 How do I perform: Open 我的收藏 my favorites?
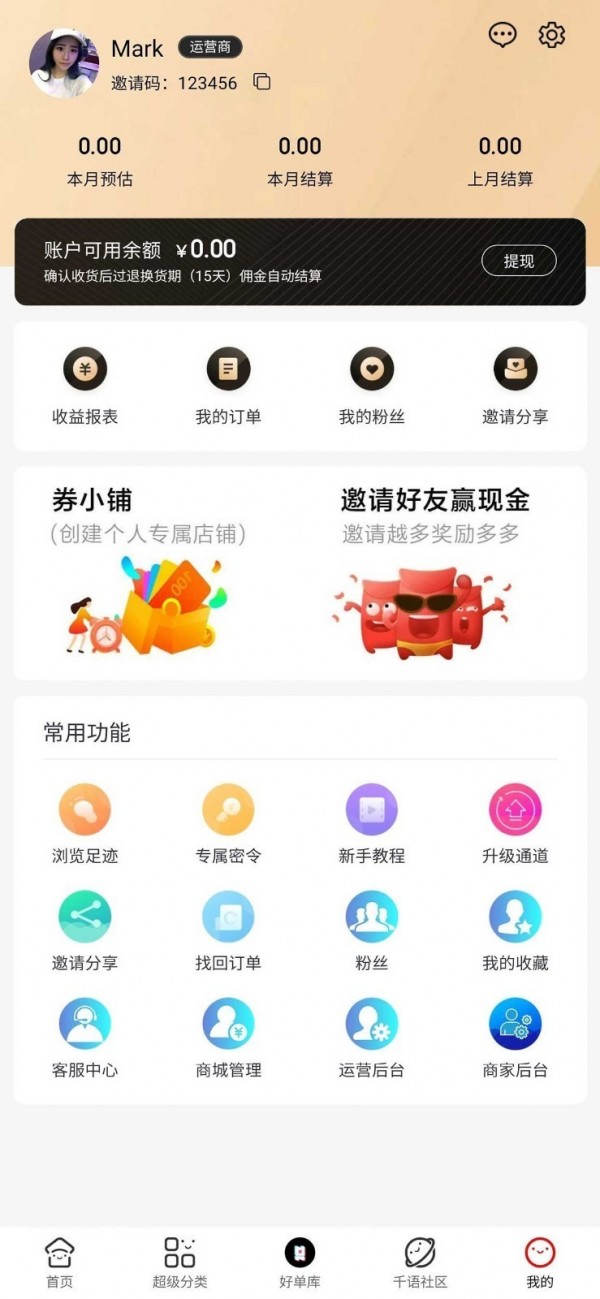(515, 930)
